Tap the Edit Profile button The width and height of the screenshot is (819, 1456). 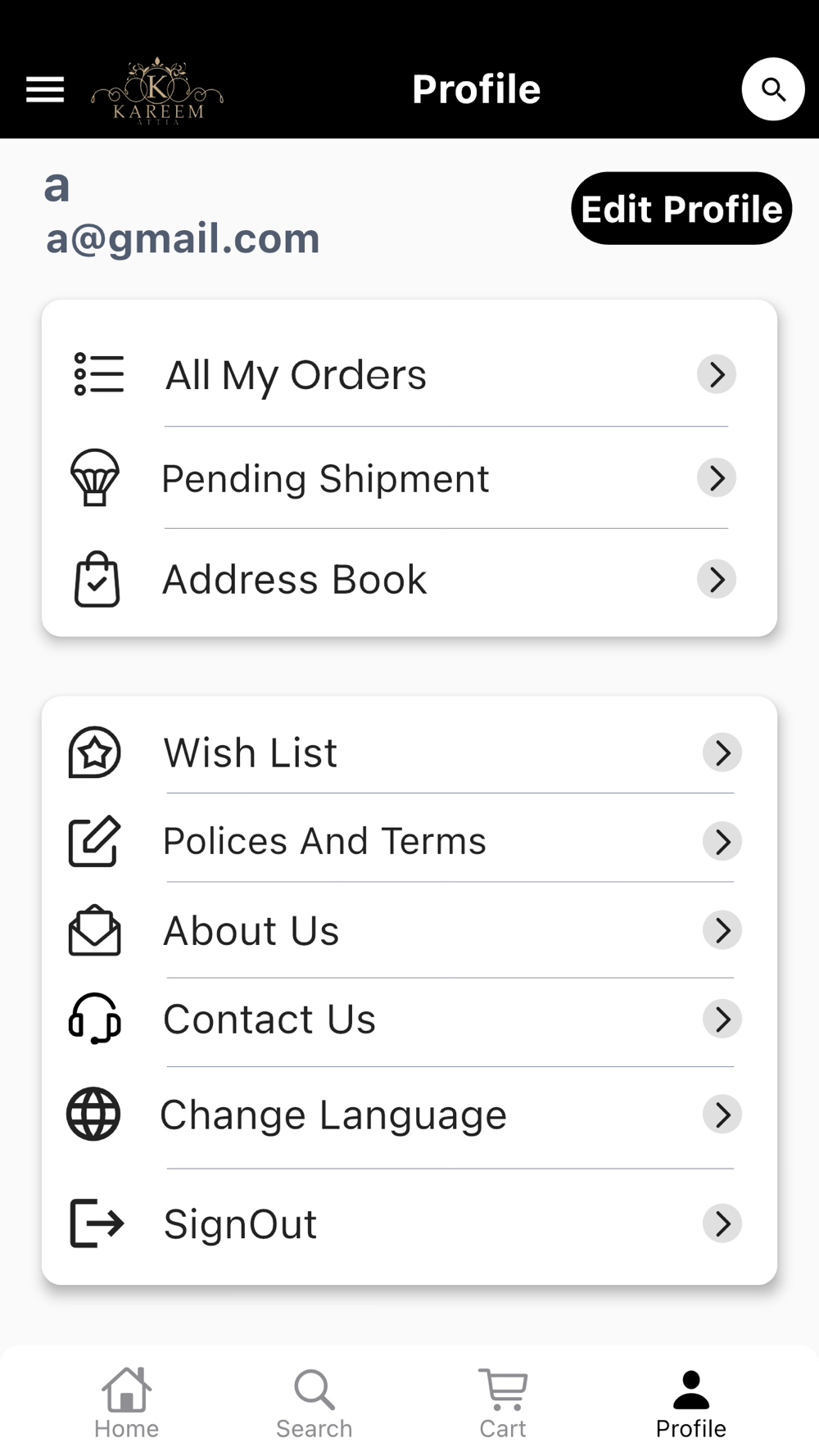pyautogui.click(x=681, y=209)
